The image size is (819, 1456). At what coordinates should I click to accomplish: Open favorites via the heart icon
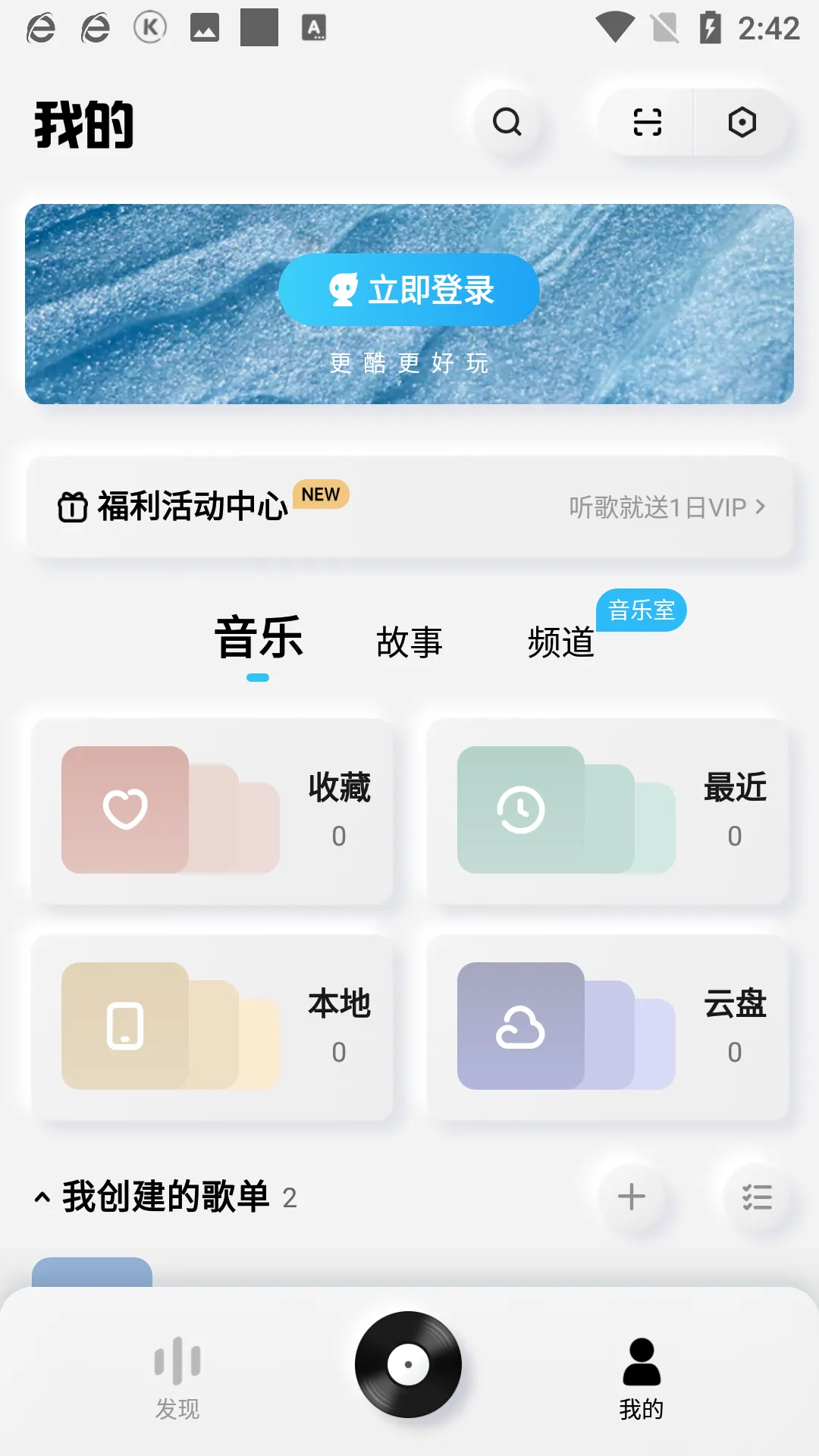point(127,808)
